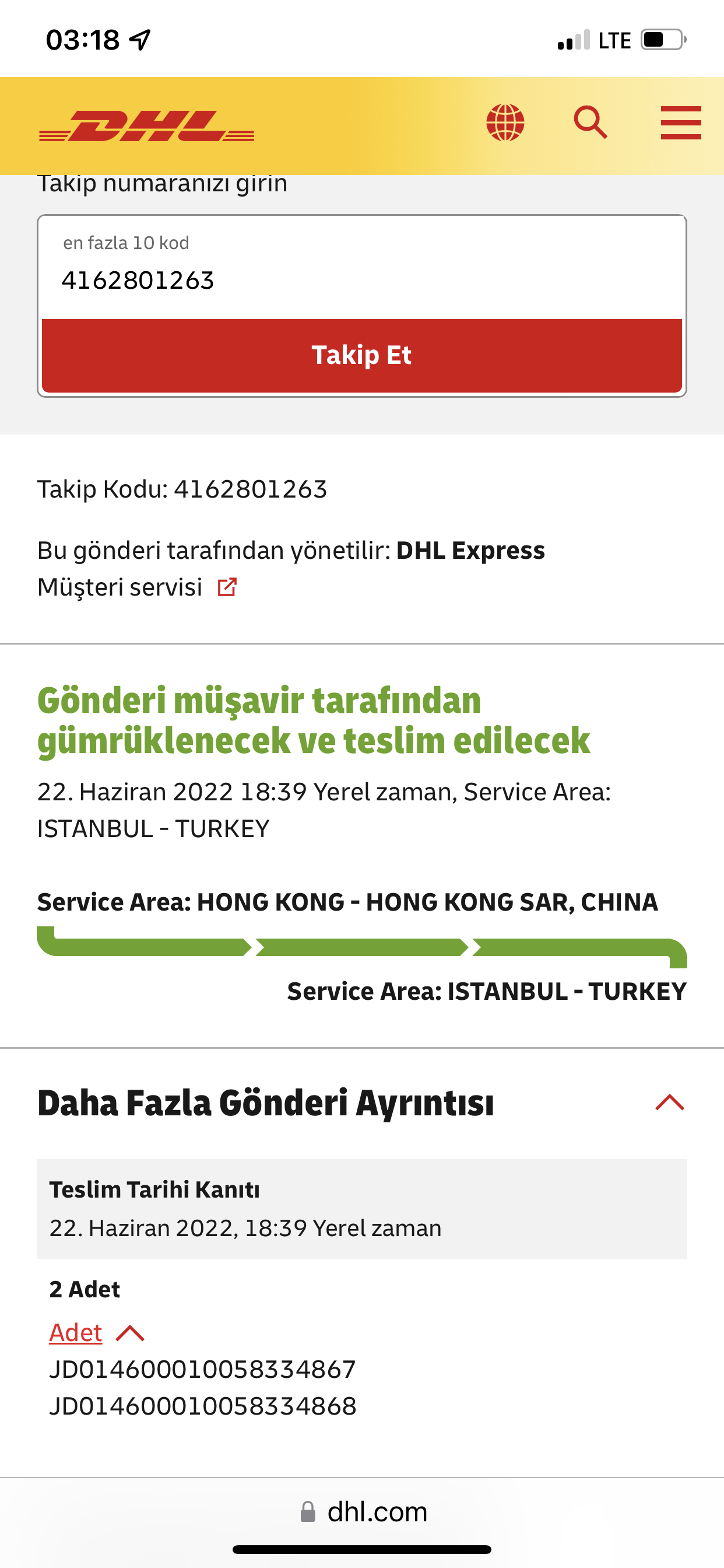
Task: Collapse the Adet piece list
Action: tap(97, 1333)
